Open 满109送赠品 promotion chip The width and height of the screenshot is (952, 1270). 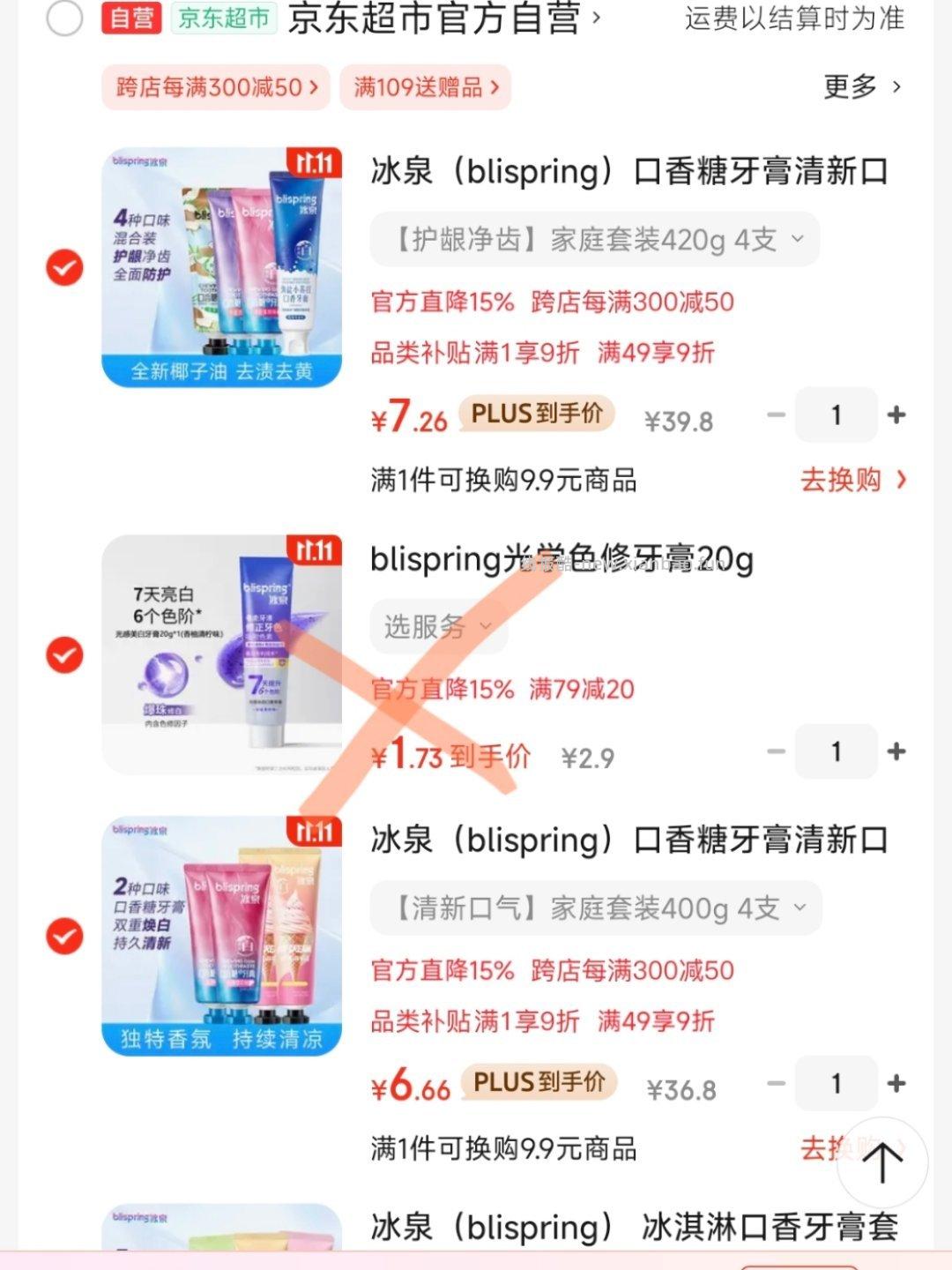[x=426, y=87]
